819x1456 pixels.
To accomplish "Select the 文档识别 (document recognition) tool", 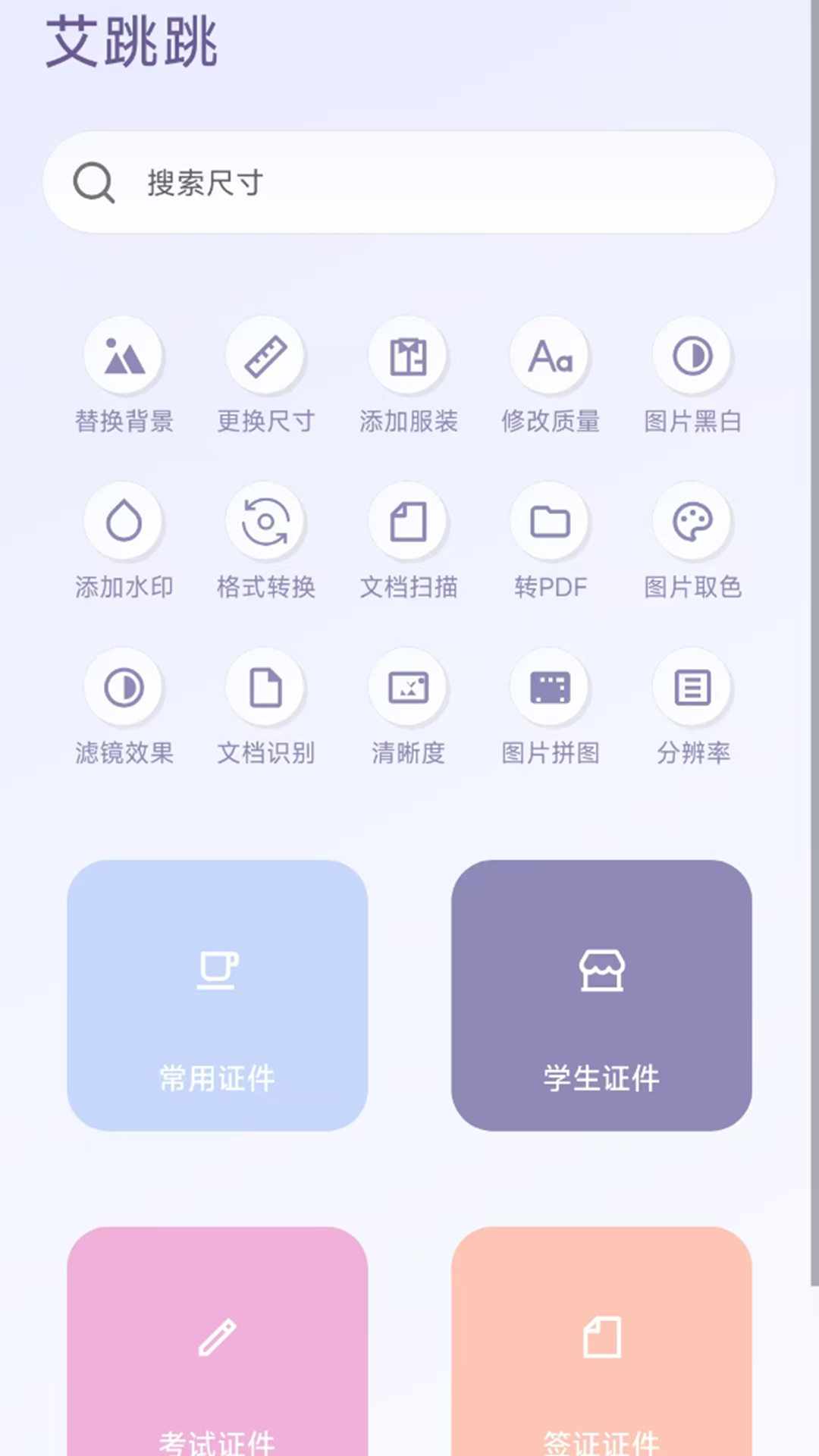I will pos(266,711).
